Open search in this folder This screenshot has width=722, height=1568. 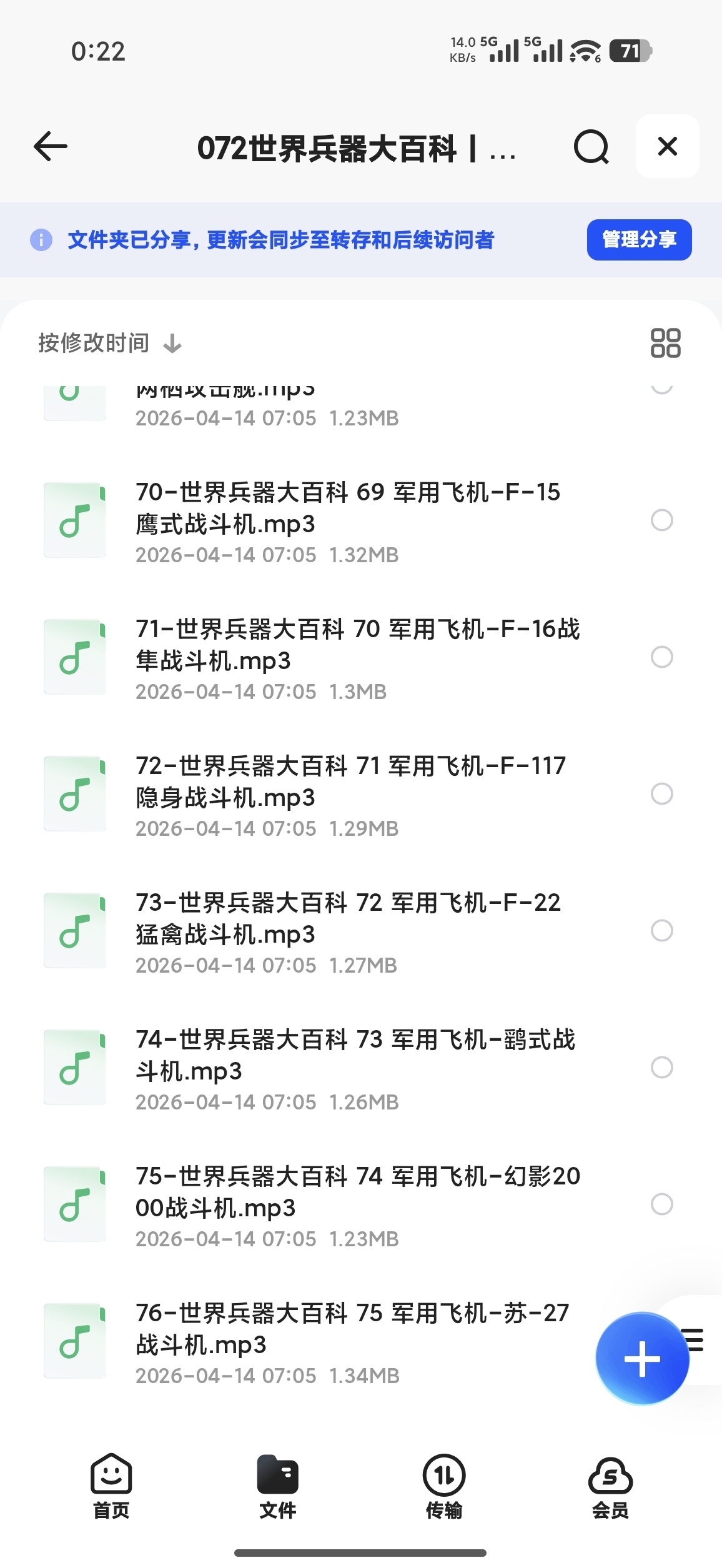pos(591,147)
